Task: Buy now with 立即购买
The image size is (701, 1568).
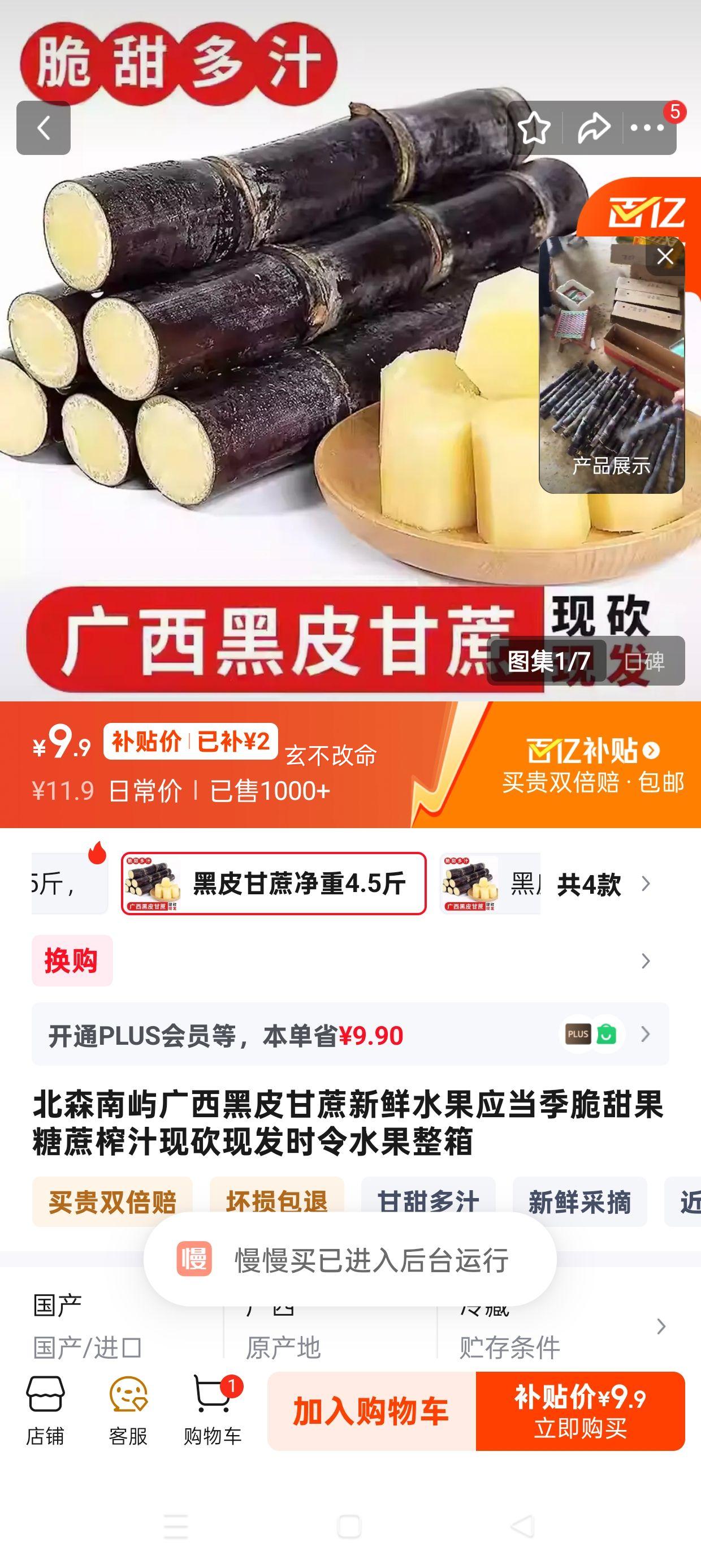Action: coord(581,1411)
